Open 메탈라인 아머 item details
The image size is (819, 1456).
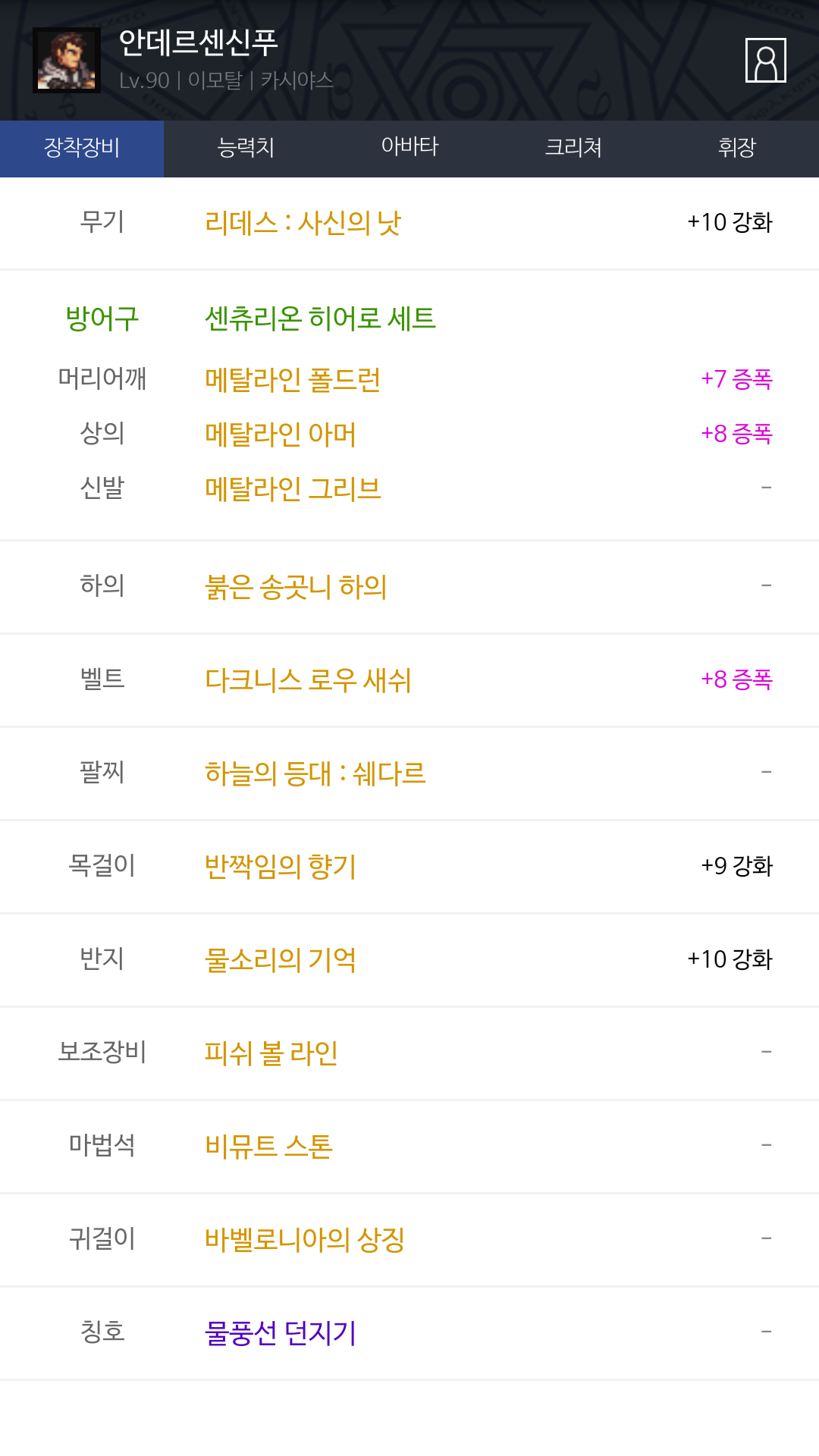click(280, 434)
